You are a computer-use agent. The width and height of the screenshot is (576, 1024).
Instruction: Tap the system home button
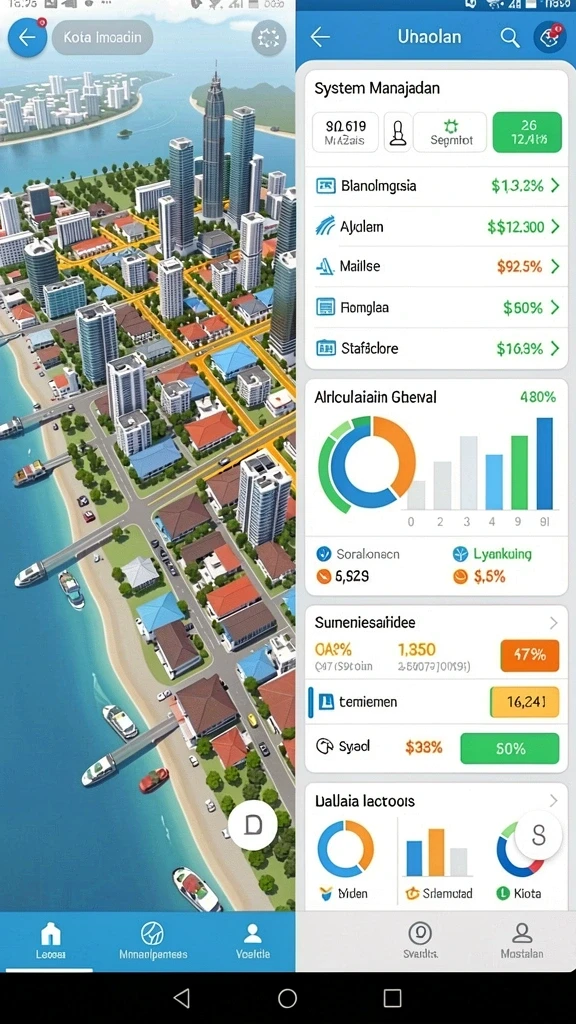tap(287, 998)
